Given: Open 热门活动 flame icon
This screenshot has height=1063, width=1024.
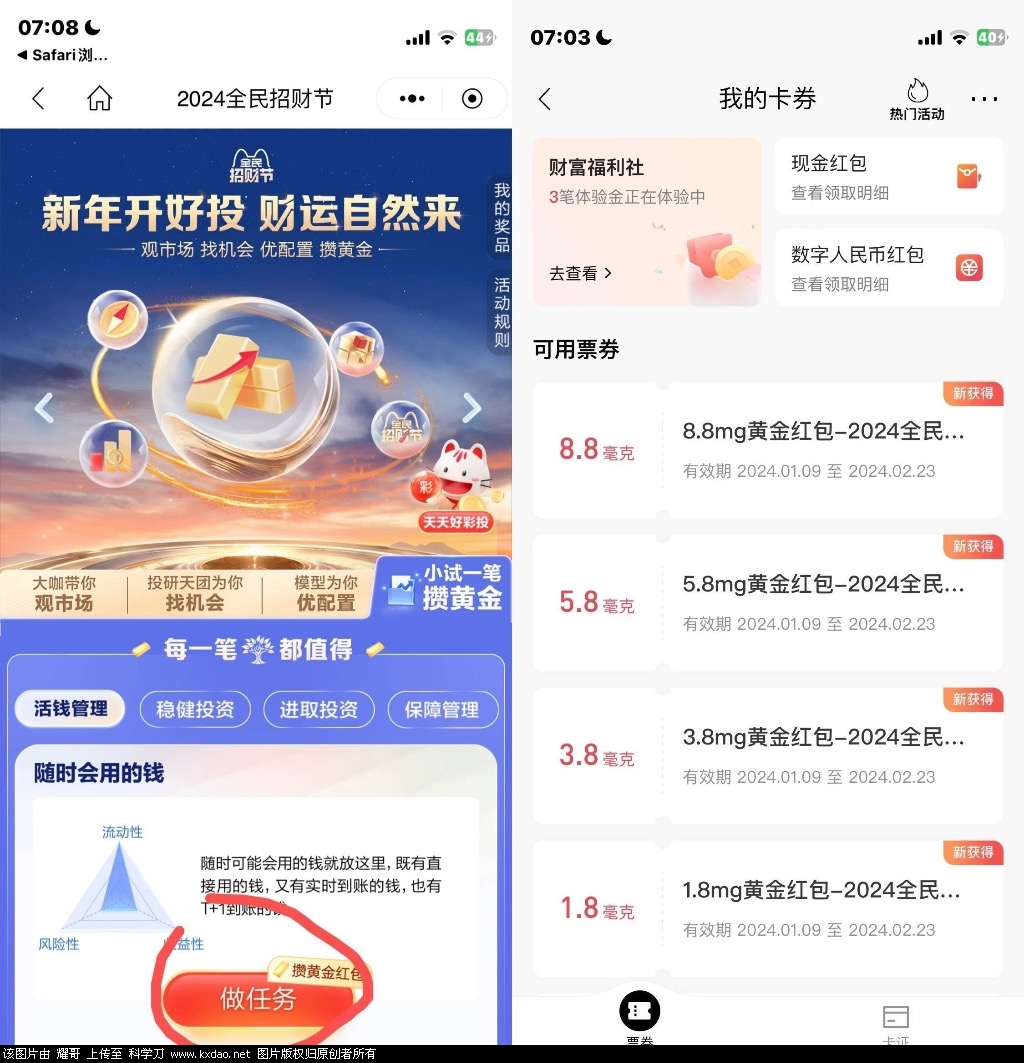Looking at the screenshot, I should pos(917,98).
